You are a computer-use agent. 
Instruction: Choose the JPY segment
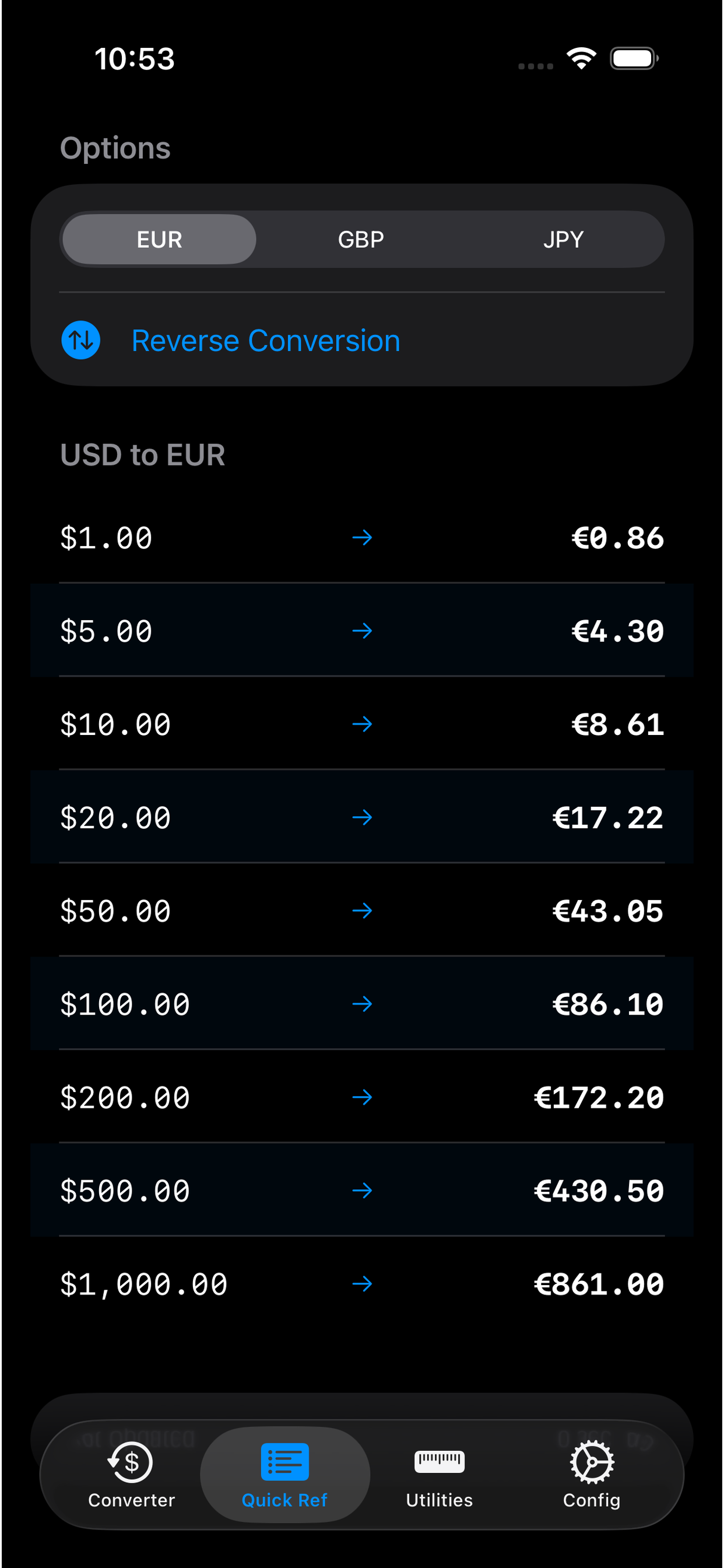tap(563, 239)
